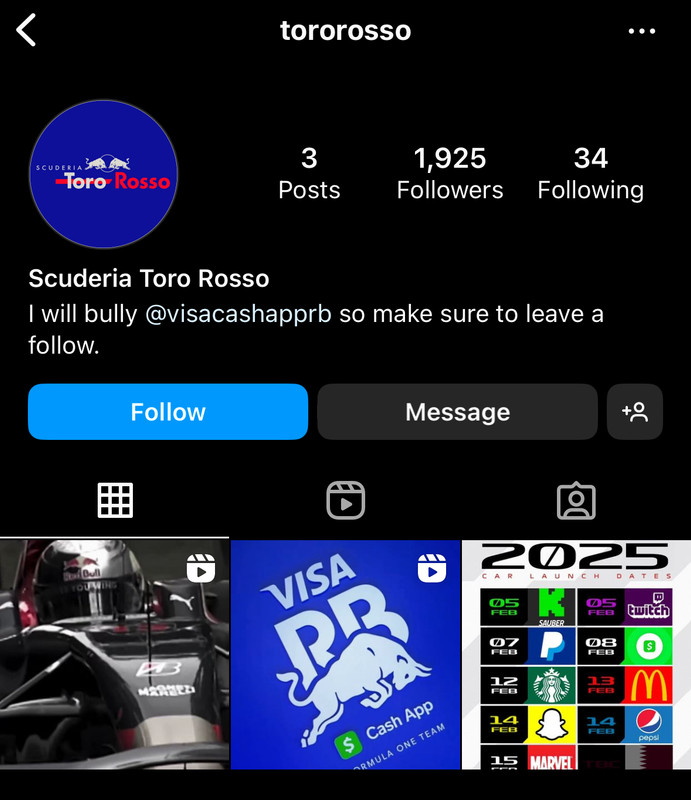Open the 1,925 Followers list
Viewport: 691px width, 800px height.
[x=450, y=173]
